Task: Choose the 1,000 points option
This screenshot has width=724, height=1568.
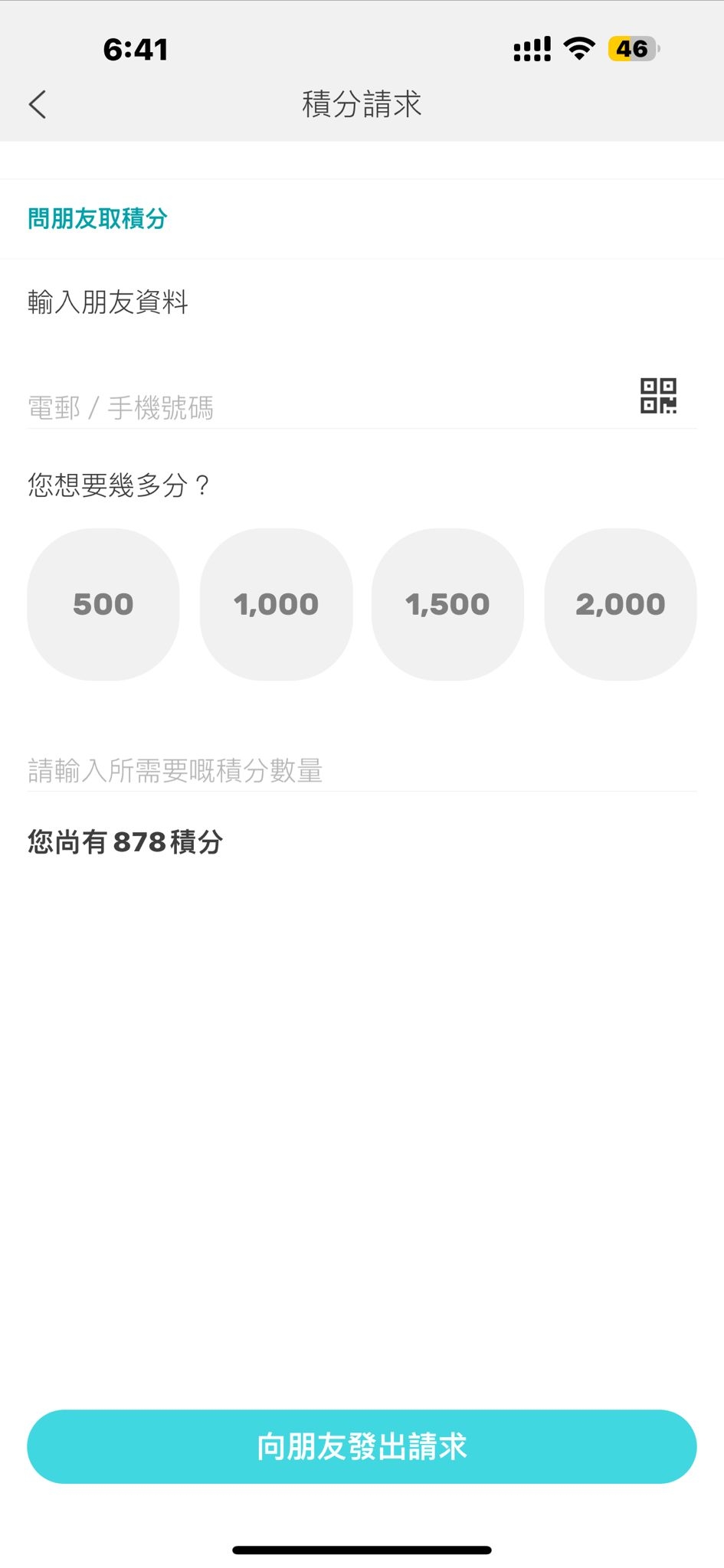Action: click(x=276, y=604)
